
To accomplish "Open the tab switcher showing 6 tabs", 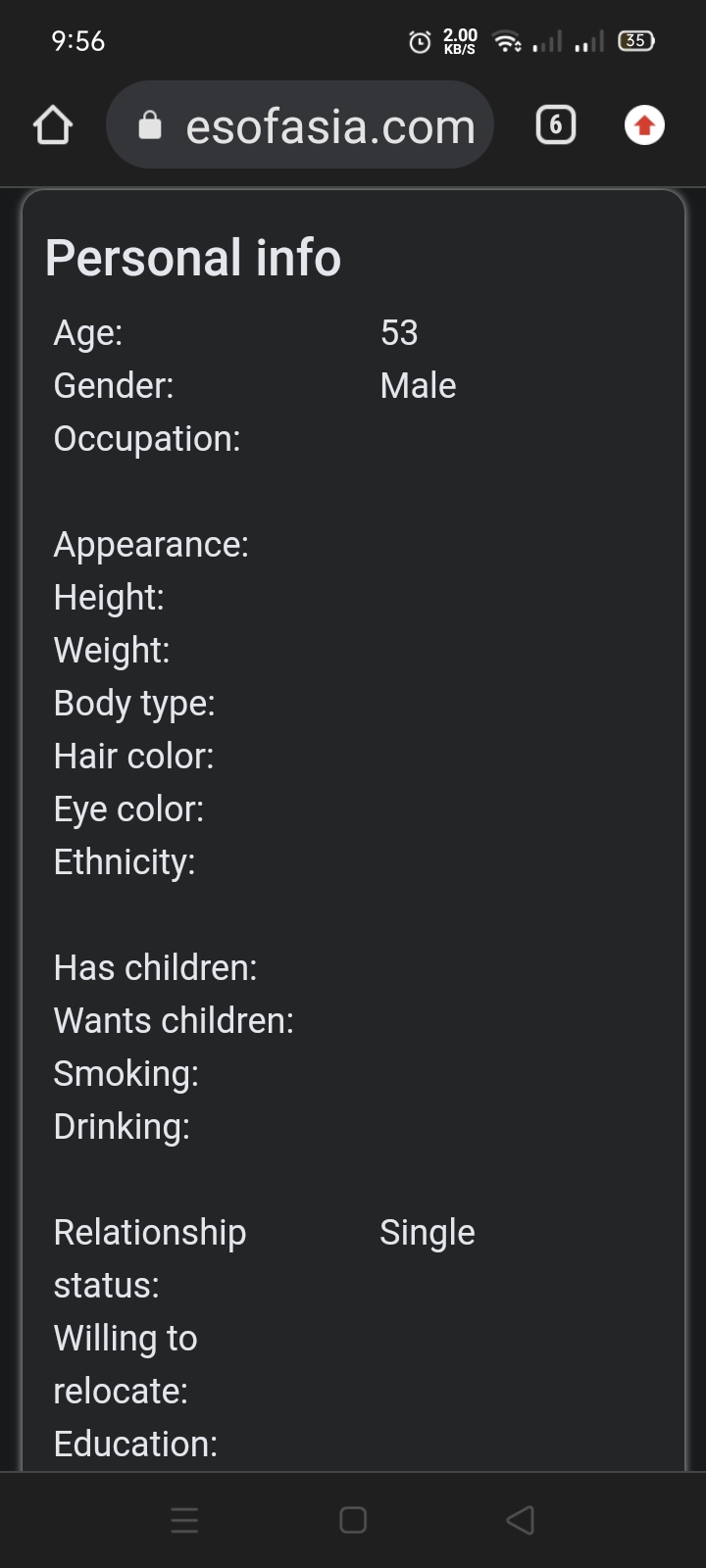I will click(x=556, y=125).
